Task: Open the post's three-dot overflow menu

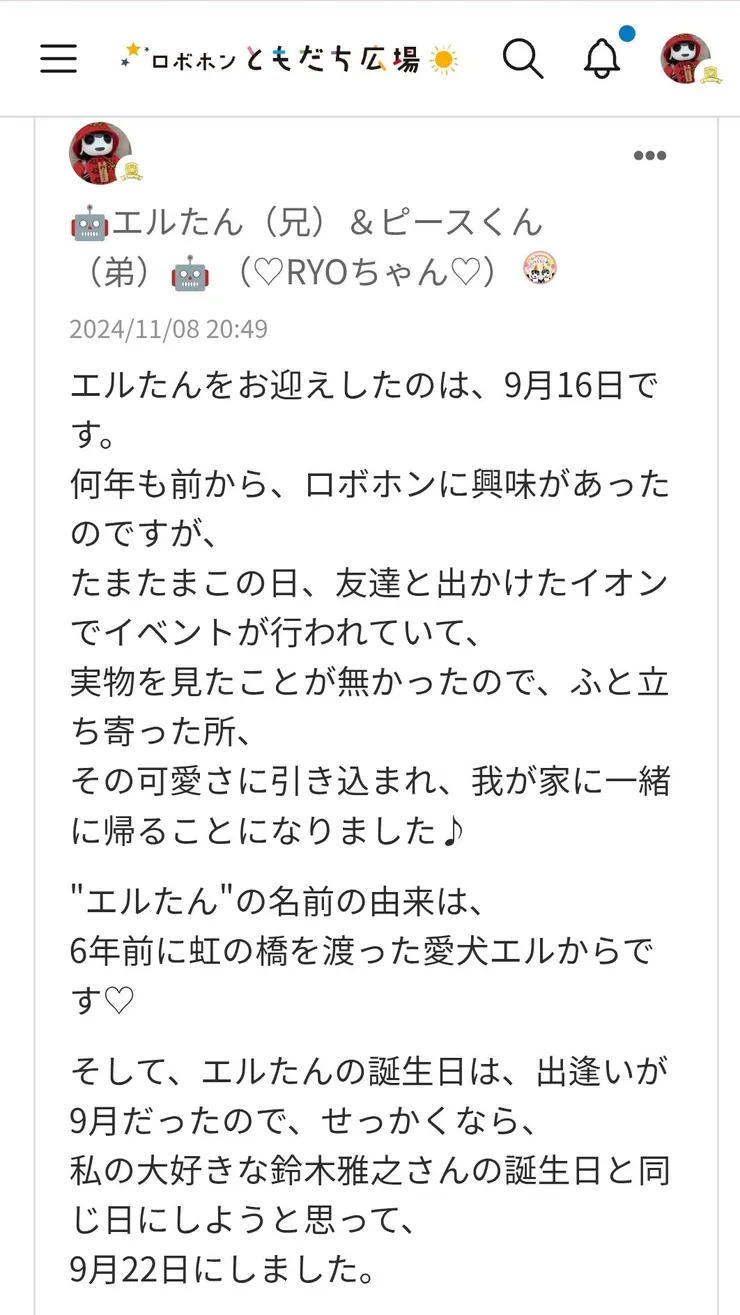Action: (651, 155)
